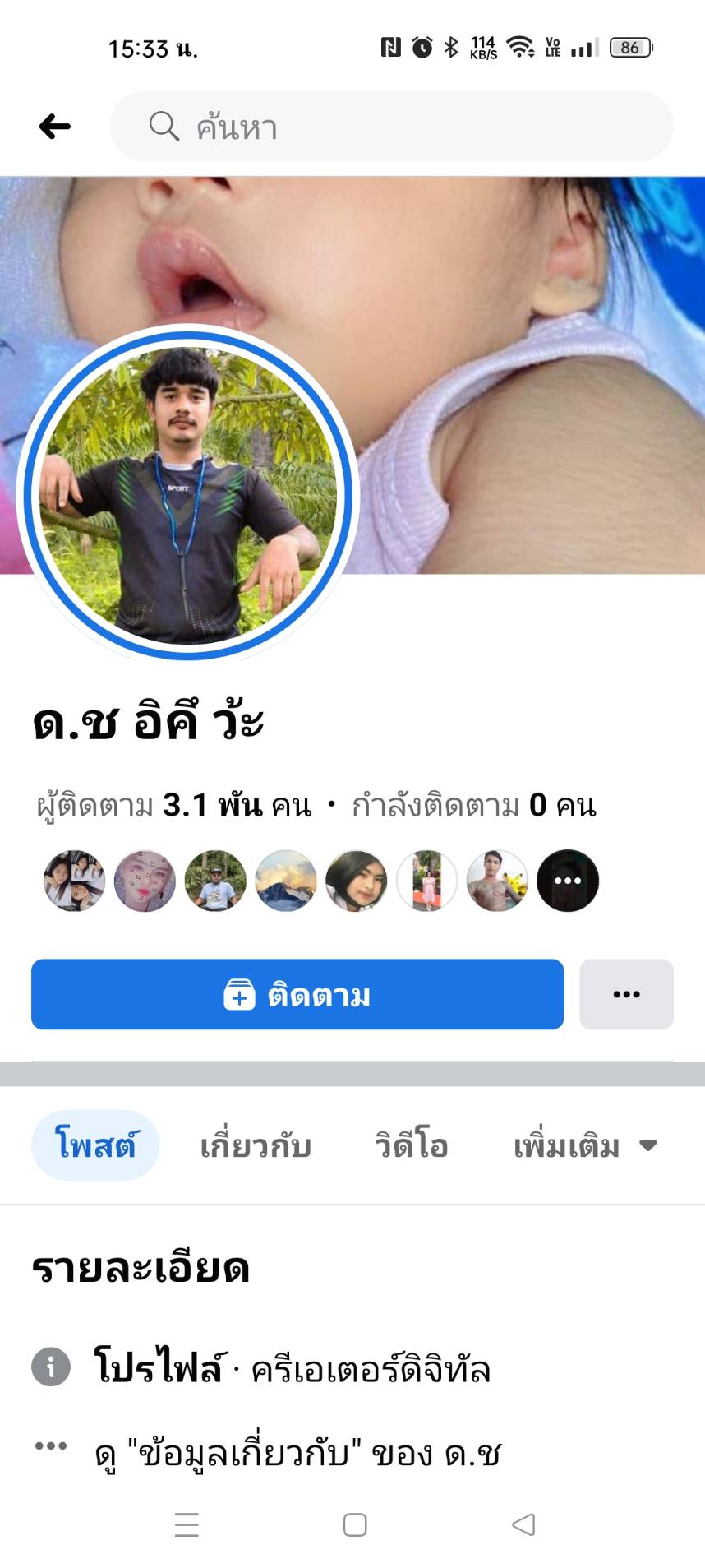The height and width of the screenshot is (1568, 705).
Task: Tap the ค้นหา search field
Action: pyautogui.click(x=391, y=127)
